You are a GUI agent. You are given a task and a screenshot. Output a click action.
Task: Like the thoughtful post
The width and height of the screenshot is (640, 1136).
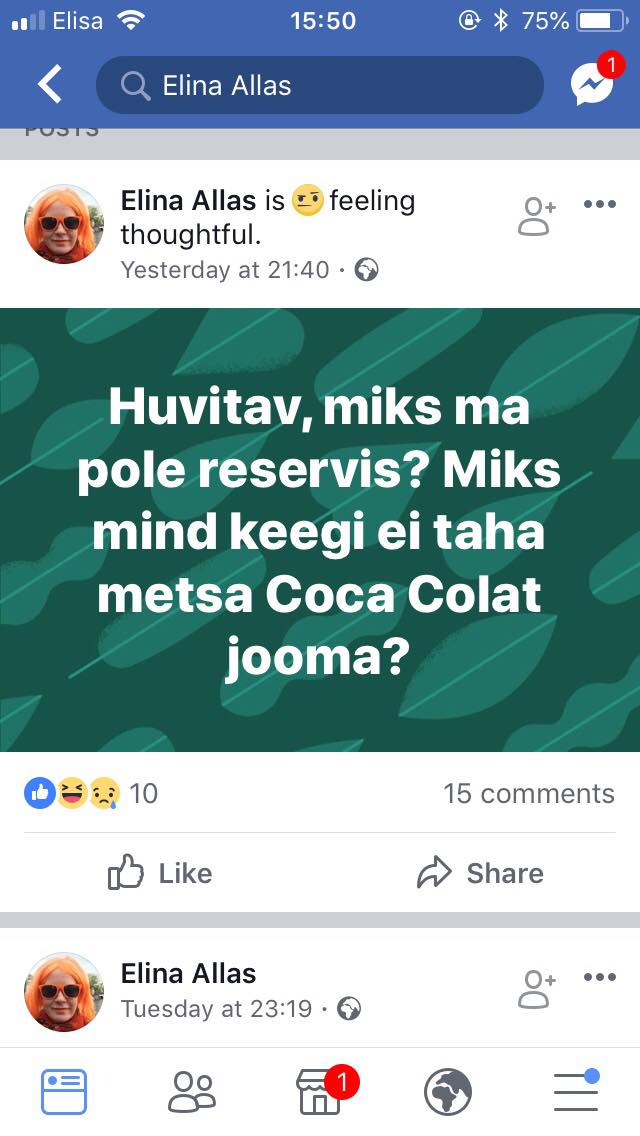point(160,873)
